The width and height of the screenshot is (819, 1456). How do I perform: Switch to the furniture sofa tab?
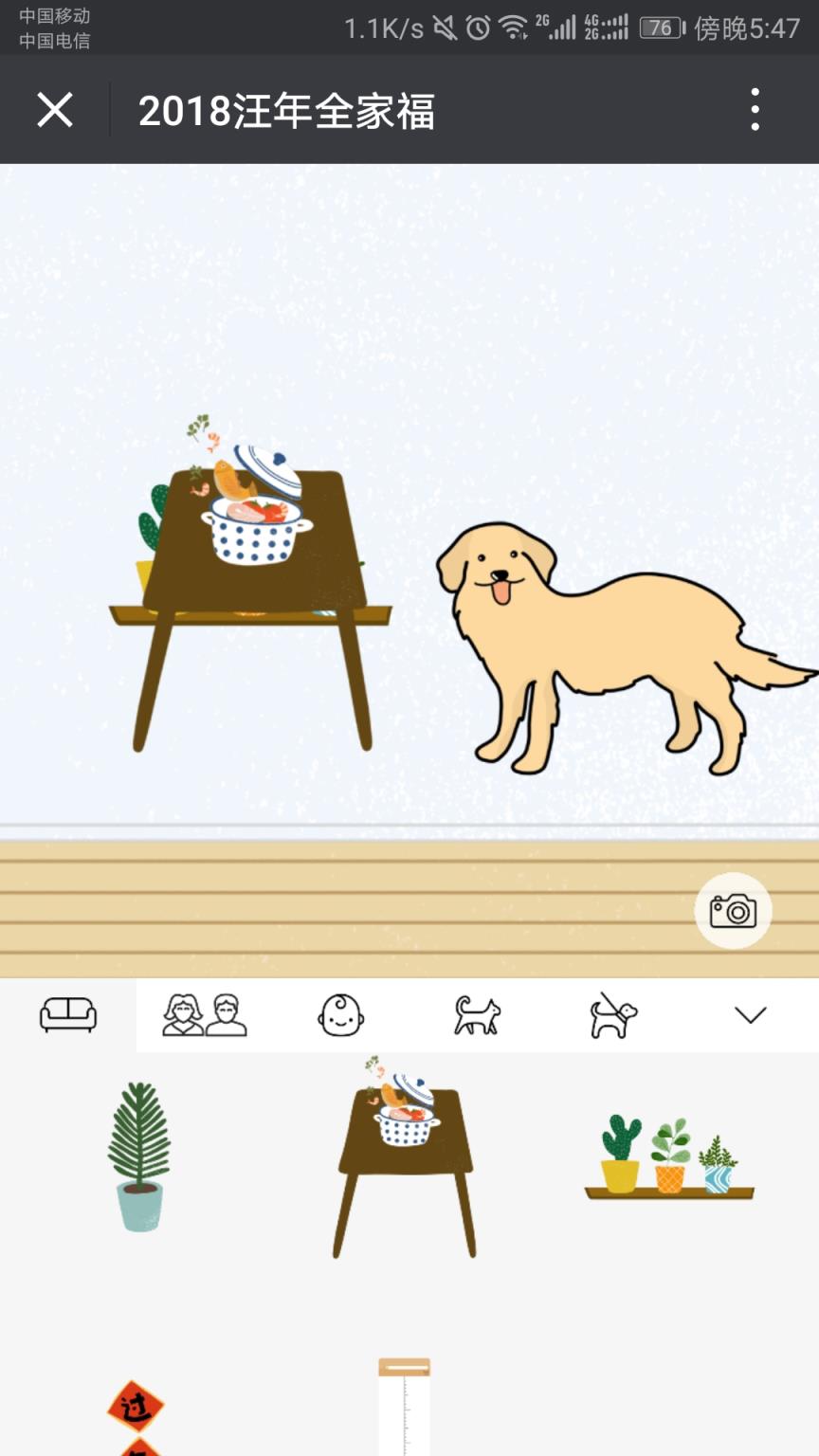tap(68, 1015)
